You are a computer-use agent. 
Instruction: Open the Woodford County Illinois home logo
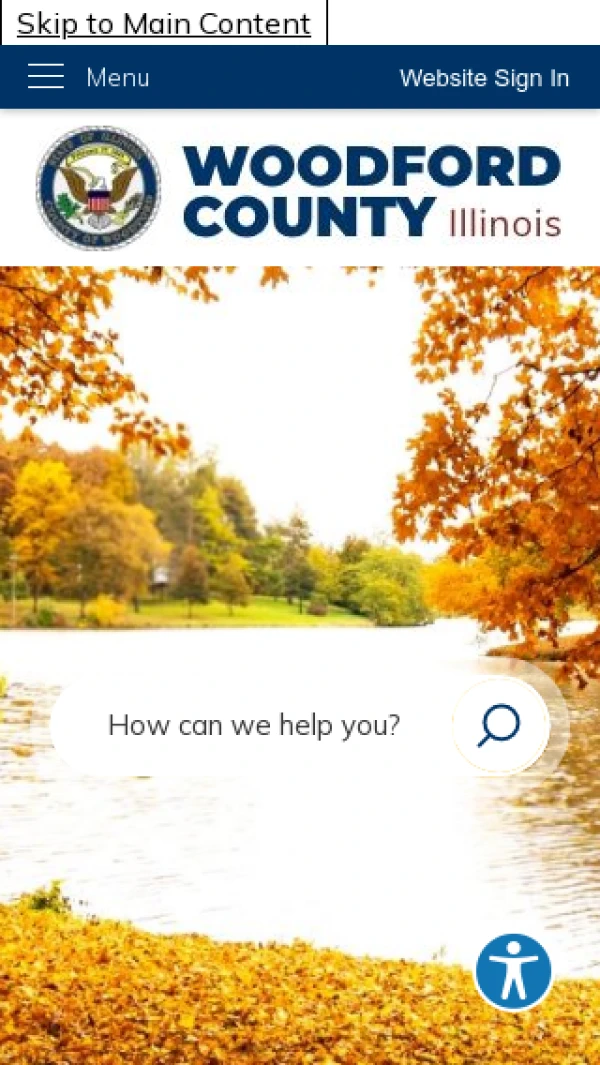pos(299,188)
